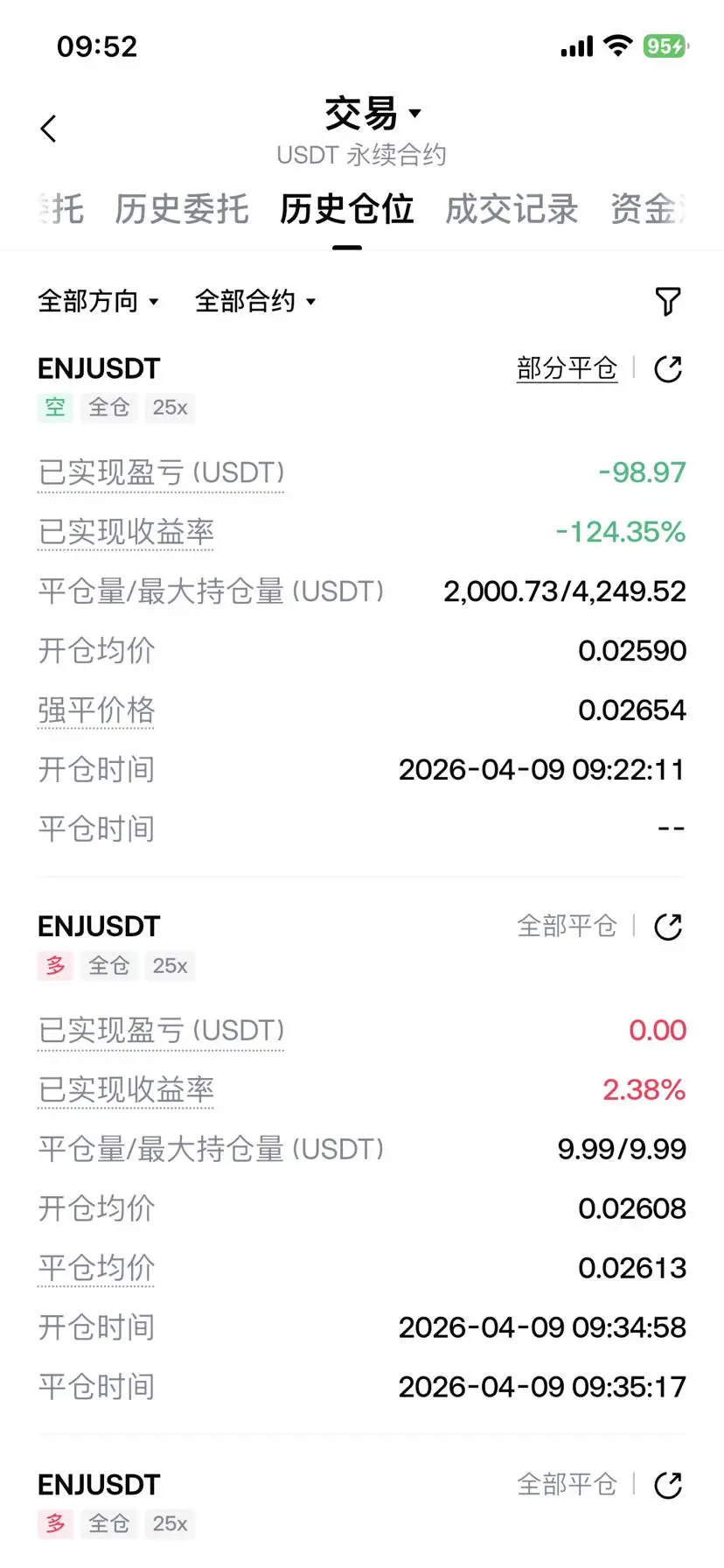Show explanation for -98.97 已实现盈亏
Screen dimensions: 724x1568
161,473
